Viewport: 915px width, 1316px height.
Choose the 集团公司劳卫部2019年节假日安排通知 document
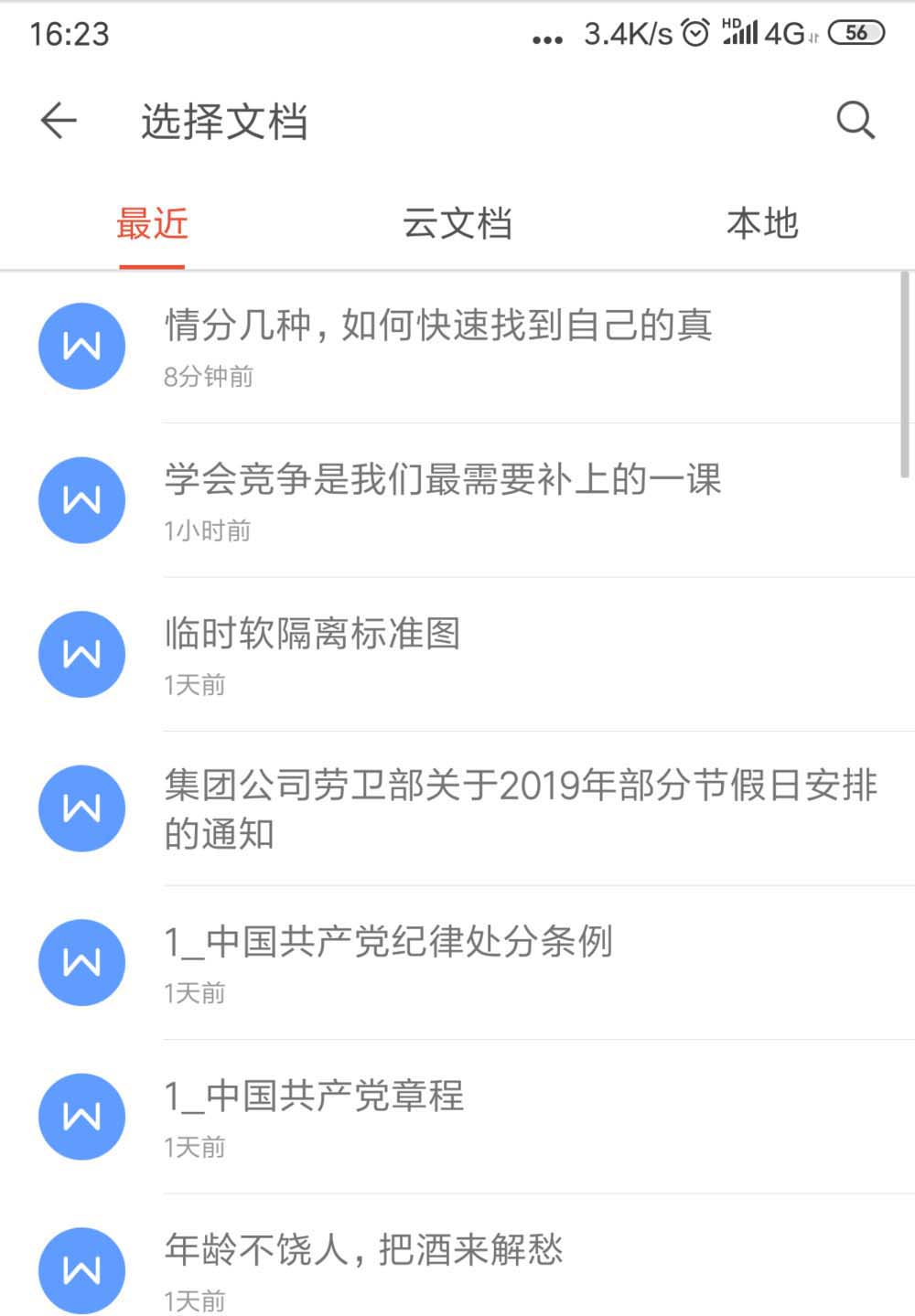(x=520, y=808)
